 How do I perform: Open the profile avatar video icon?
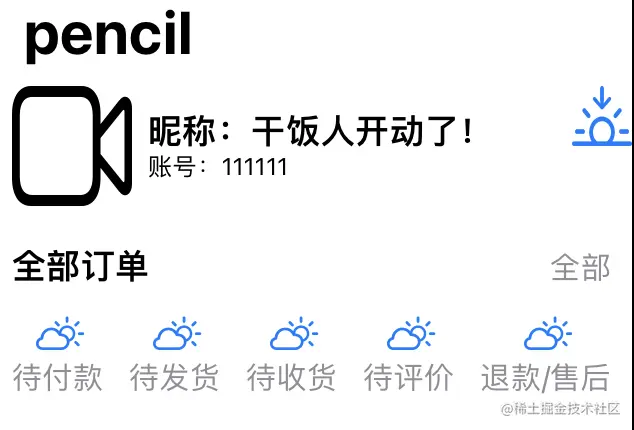(x=72, y=145)
